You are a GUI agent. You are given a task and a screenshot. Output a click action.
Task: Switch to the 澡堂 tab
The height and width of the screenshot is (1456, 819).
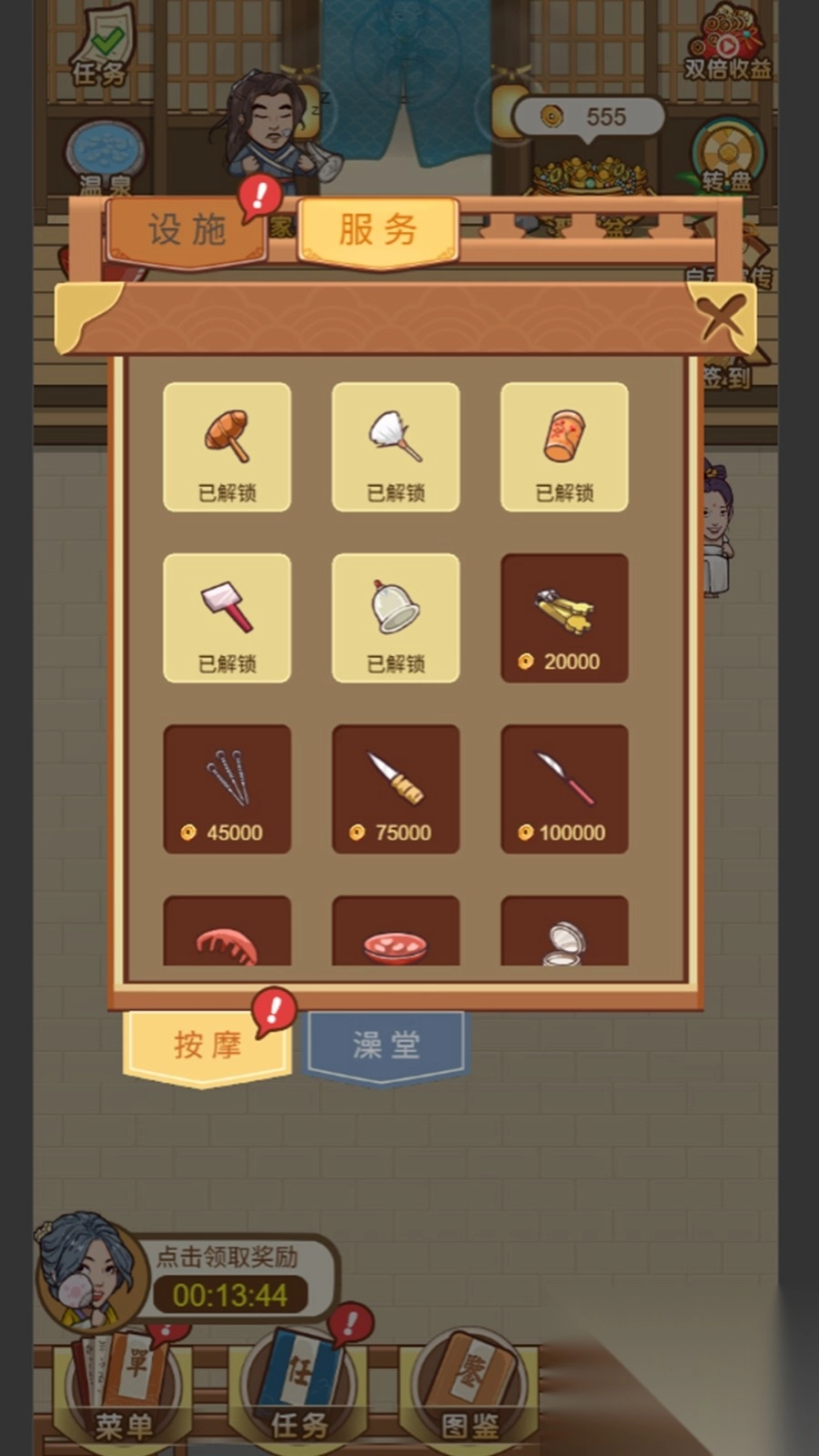coord(387,1045)
